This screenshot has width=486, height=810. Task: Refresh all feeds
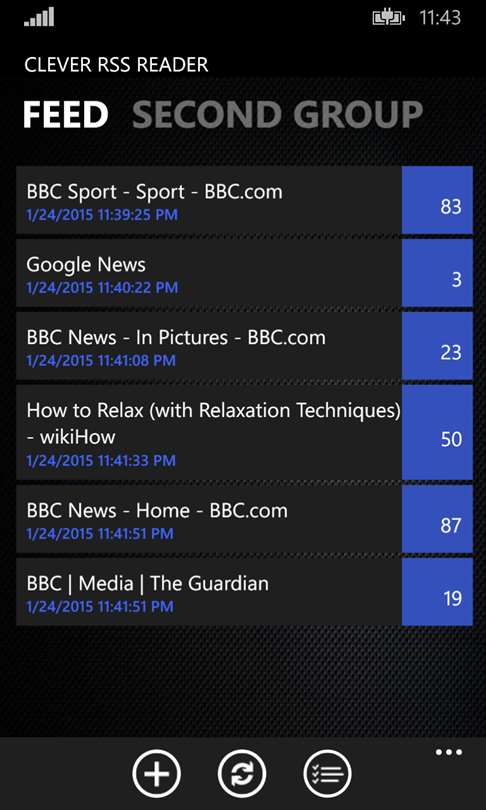(242, 773)
